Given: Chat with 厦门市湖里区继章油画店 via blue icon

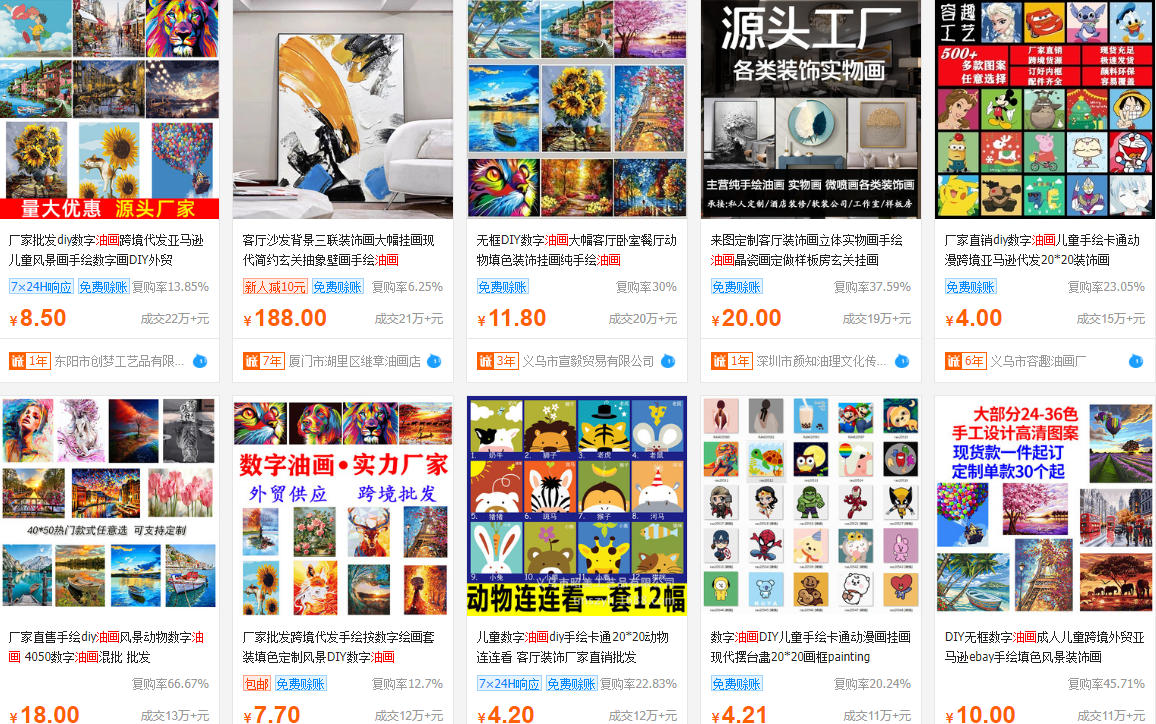Looking at the screenshot, I should click(x=434, y=361).
